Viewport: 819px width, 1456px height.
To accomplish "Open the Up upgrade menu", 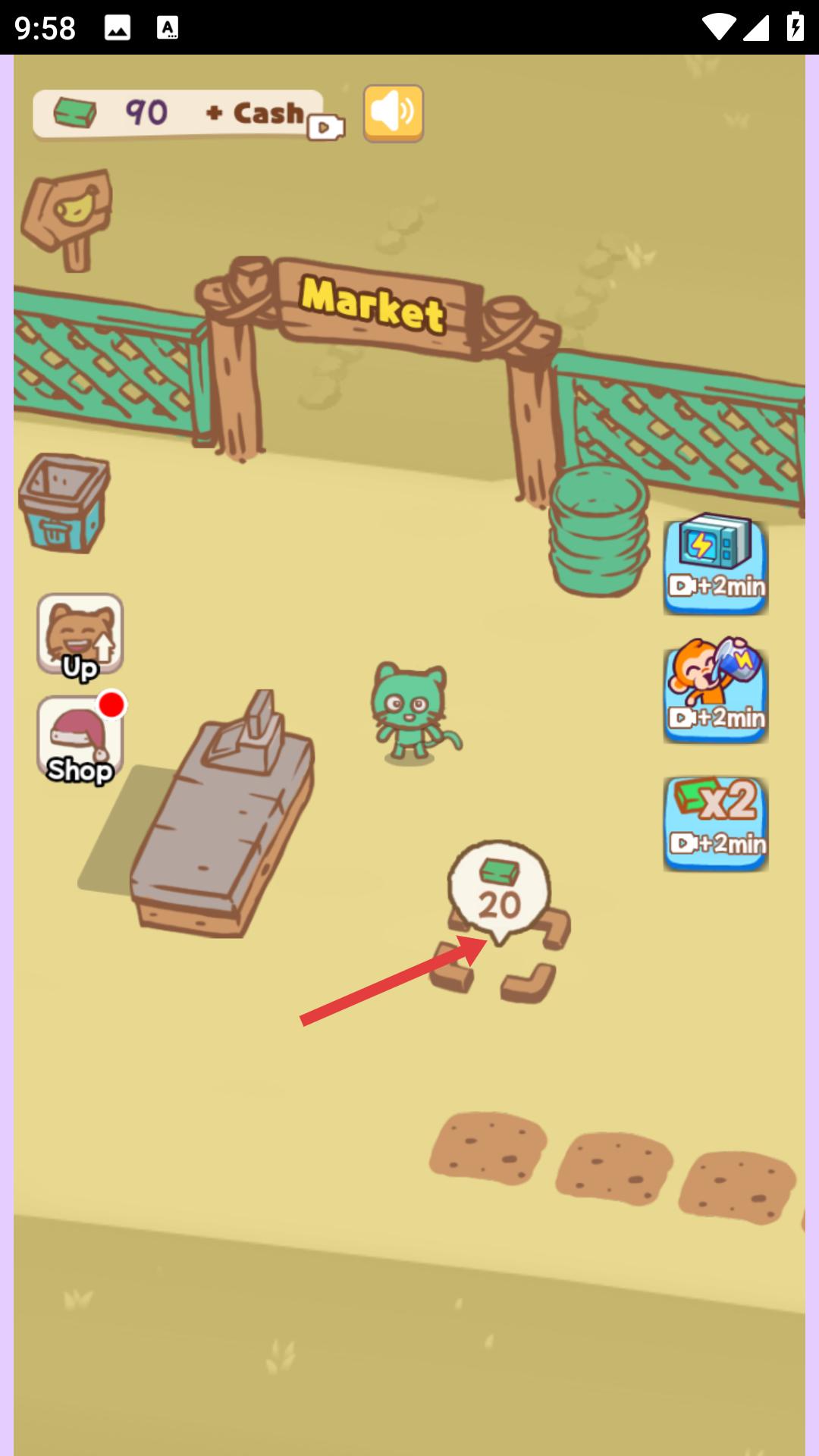I will (x=80, y=635).
